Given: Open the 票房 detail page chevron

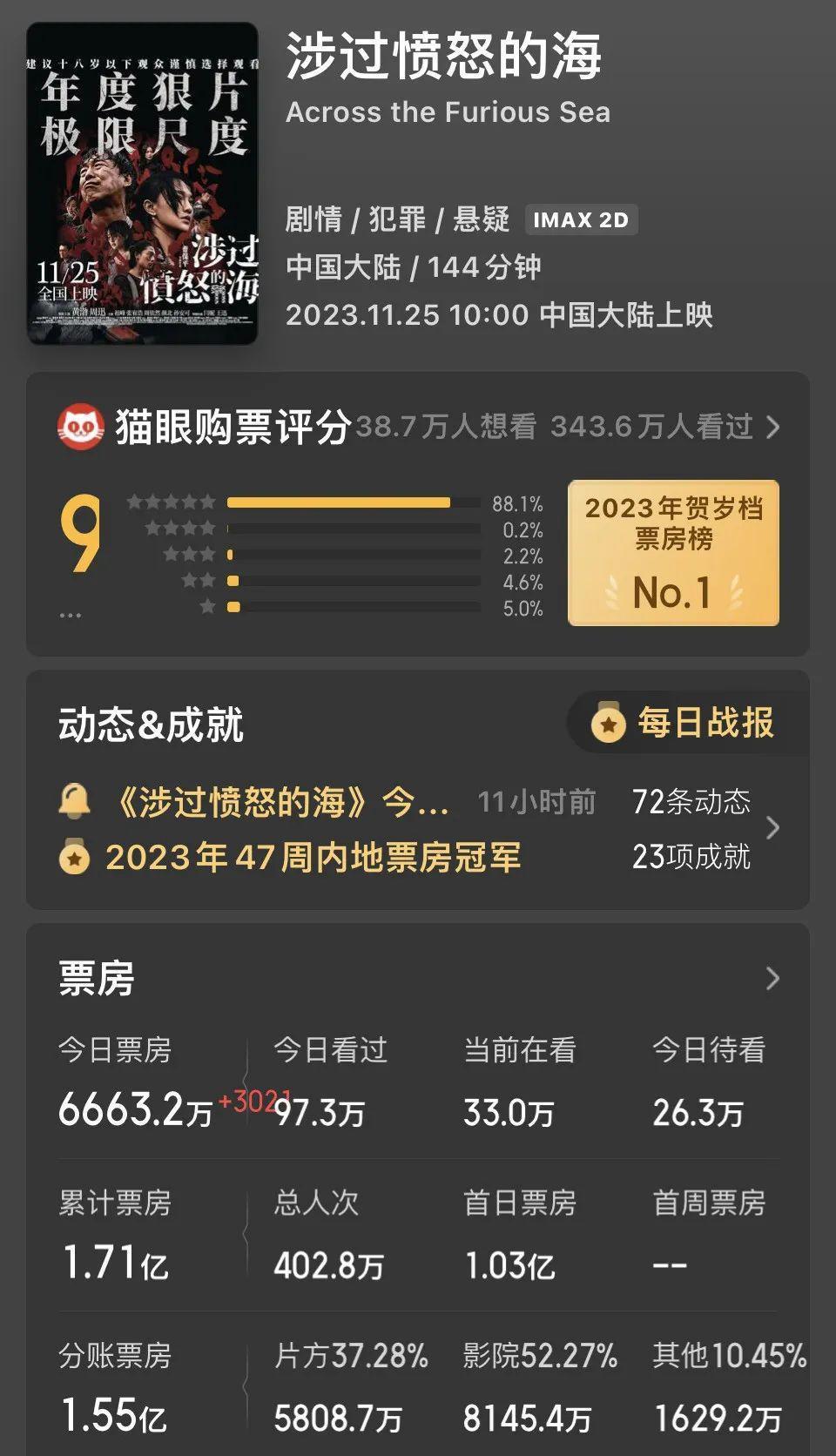Looking at the screenshot, I should [x=773, y=977].
